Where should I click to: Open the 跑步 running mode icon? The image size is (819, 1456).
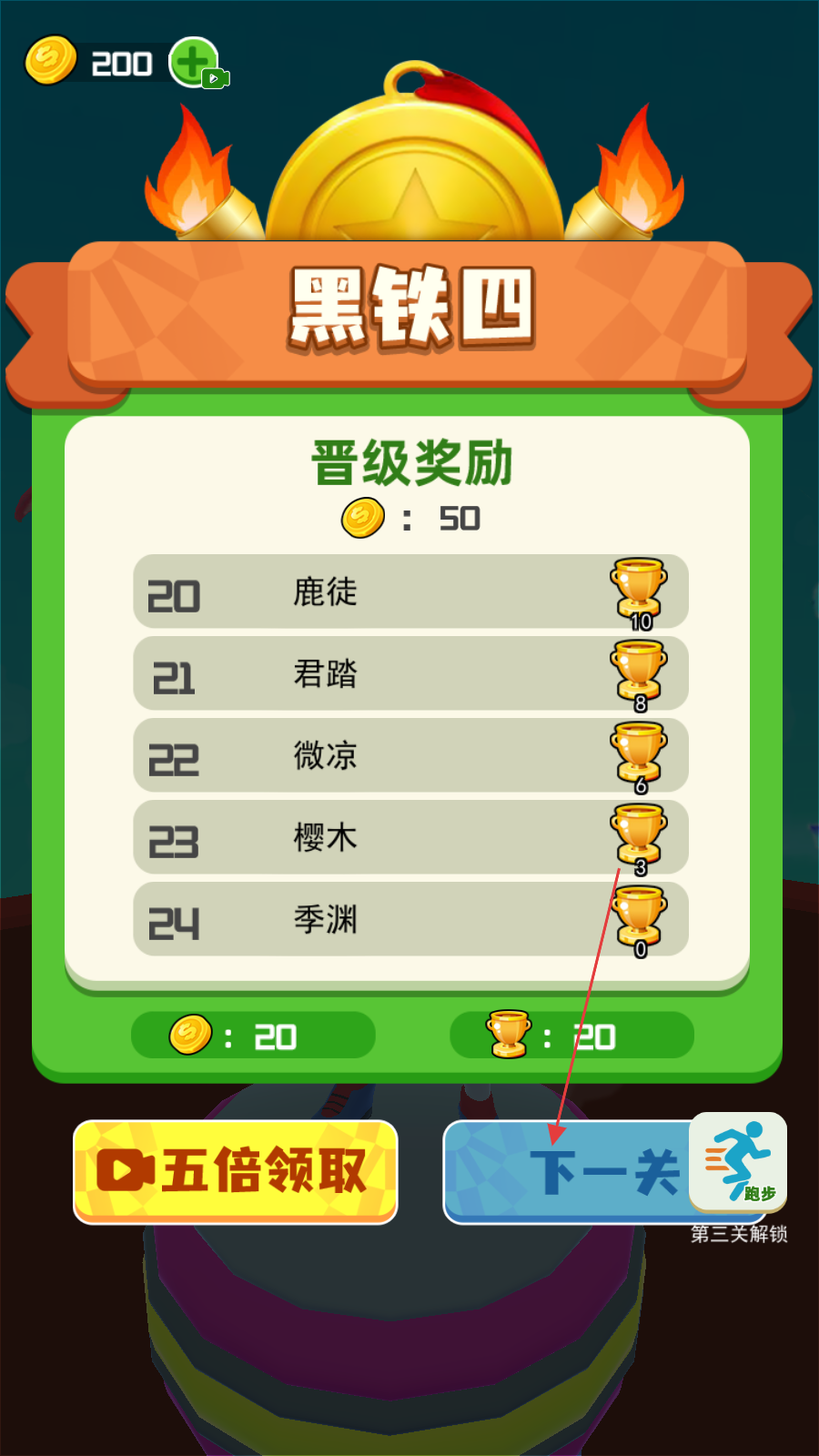(x=738, y=1162)
